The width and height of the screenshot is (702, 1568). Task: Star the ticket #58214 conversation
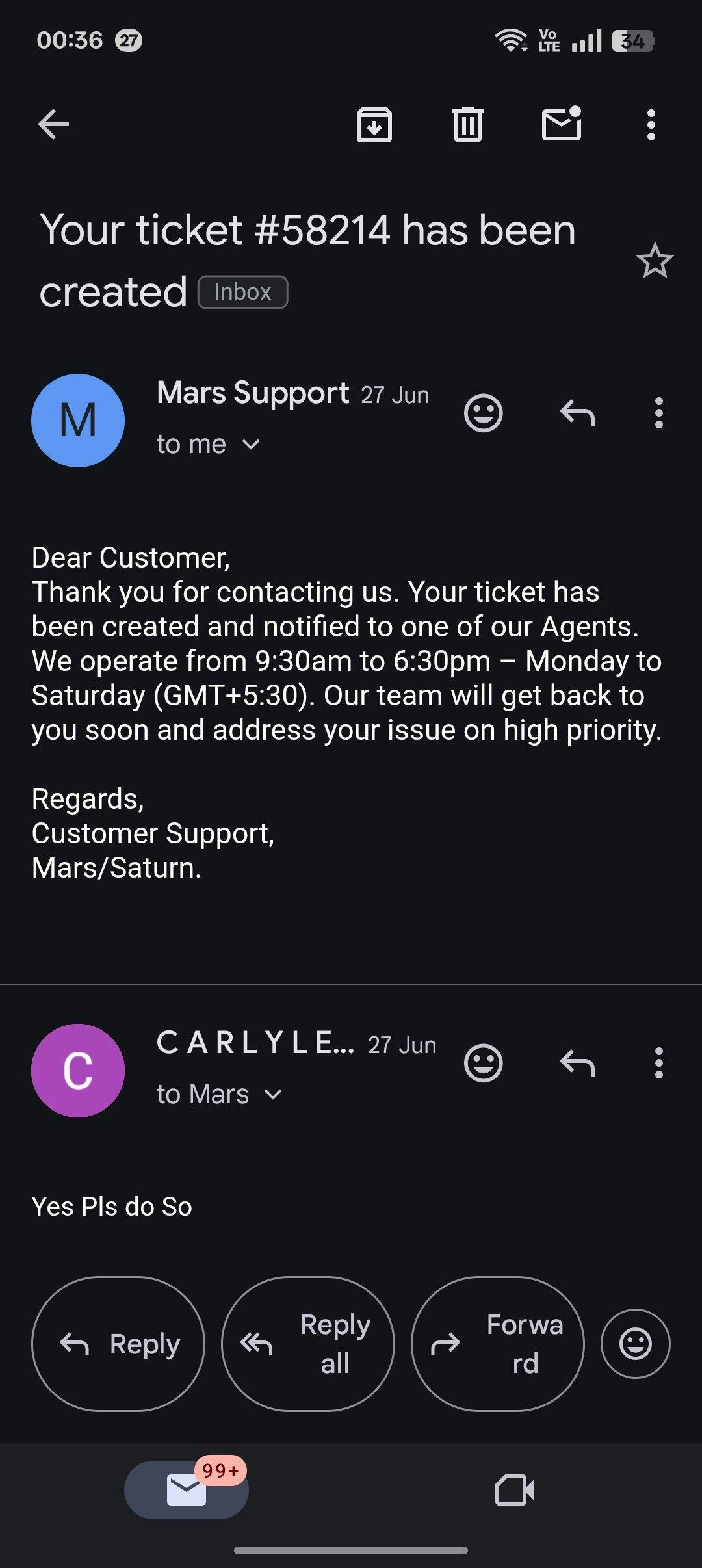pos(655,261)
